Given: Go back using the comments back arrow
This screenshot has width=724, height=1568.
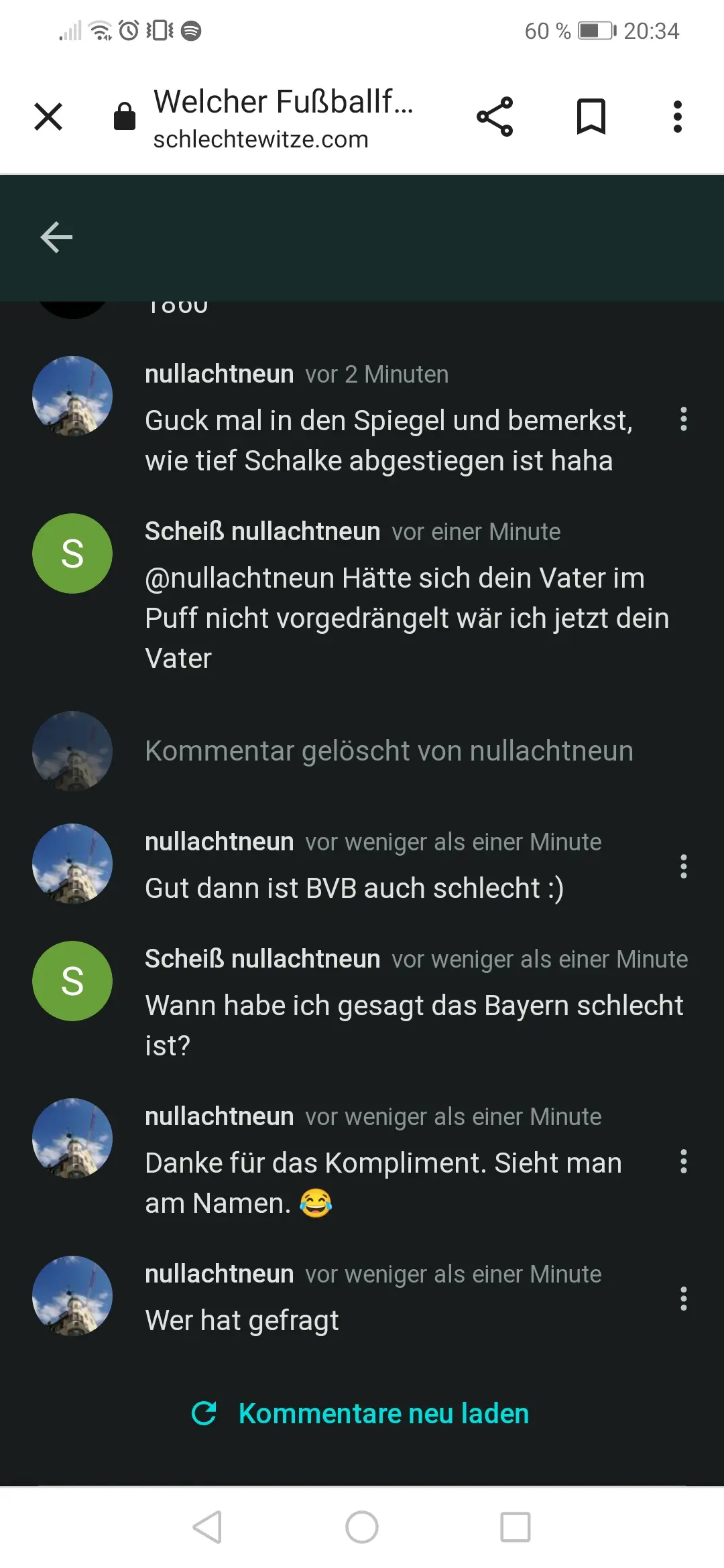Looking at the screenshot, I should click(56, 237).
